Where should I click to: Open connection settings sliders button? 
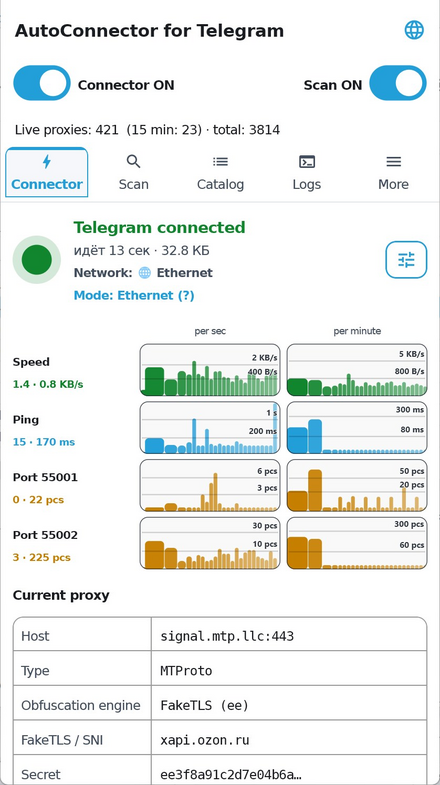[x=406, y=260]
